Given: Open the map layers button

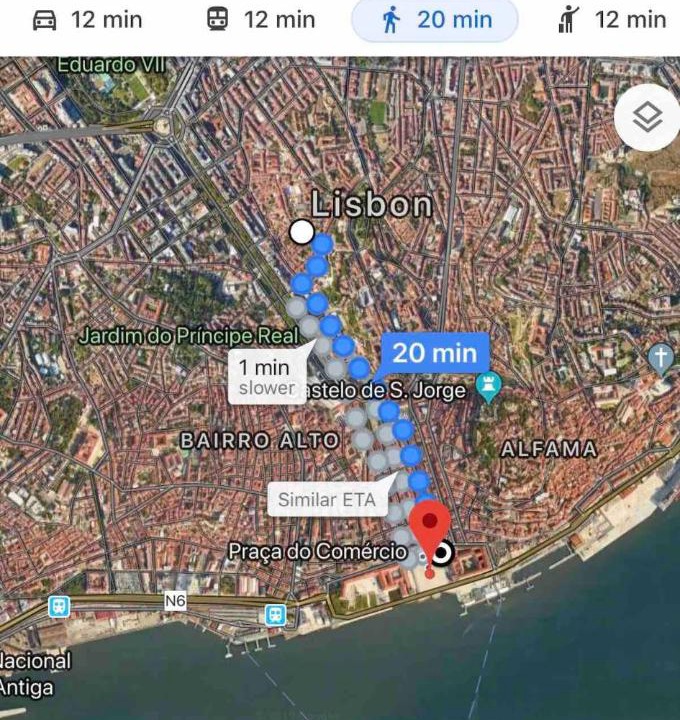Looking at the screenshot, I should 648,119.
